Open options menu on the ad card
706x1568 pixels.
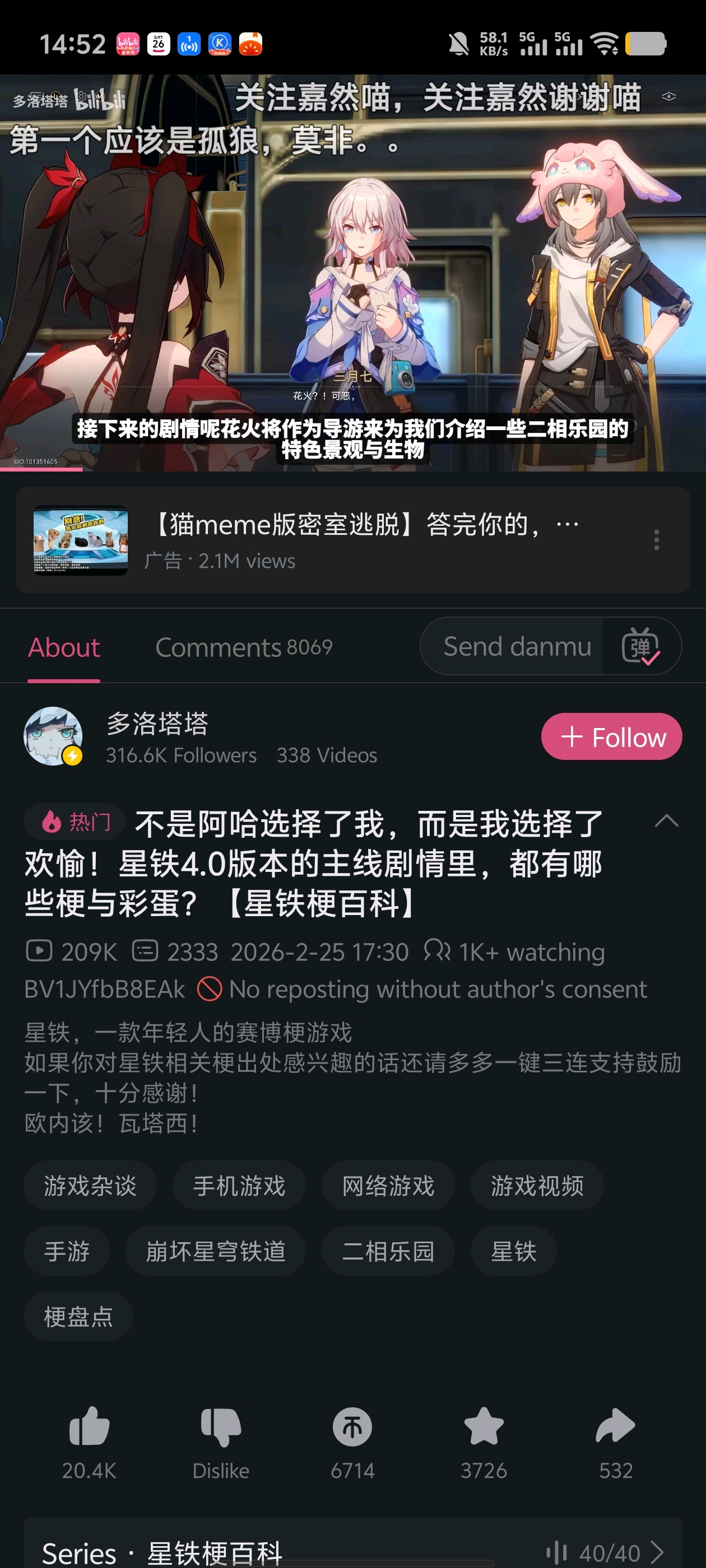(656, 540)
